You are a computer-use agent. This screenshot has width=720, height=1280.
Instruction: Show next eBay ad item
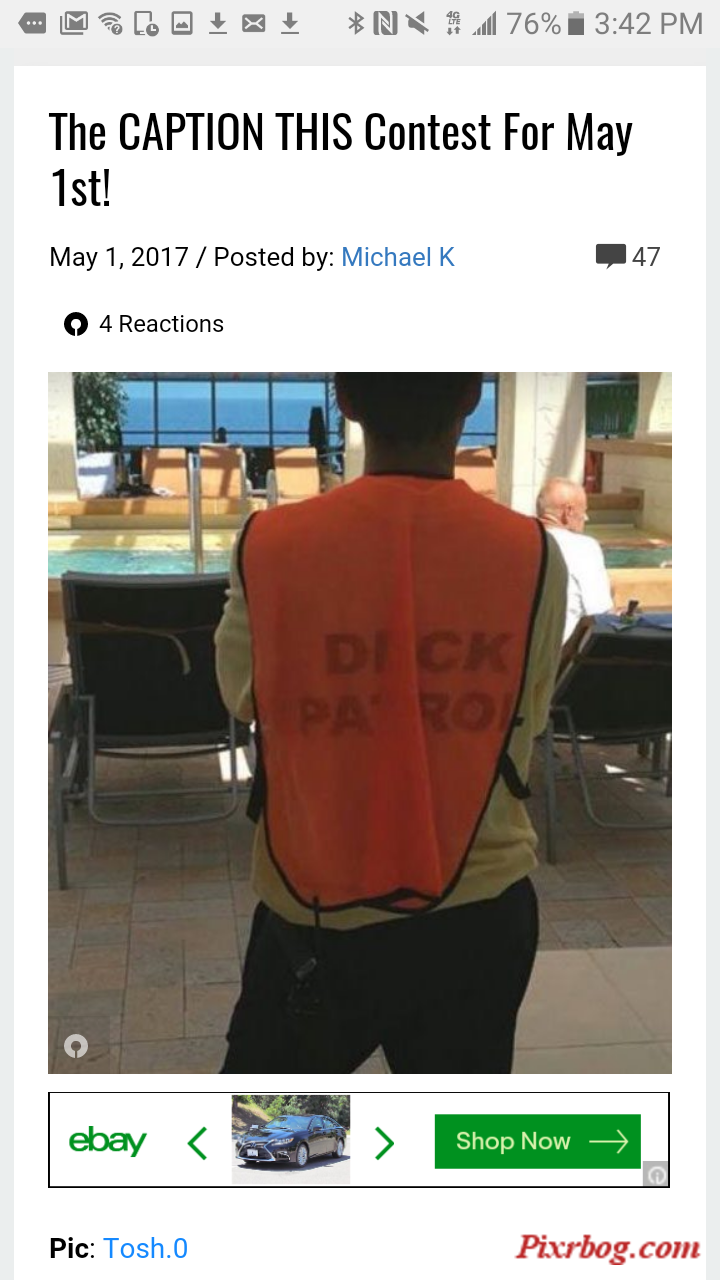coord(384,1142)
